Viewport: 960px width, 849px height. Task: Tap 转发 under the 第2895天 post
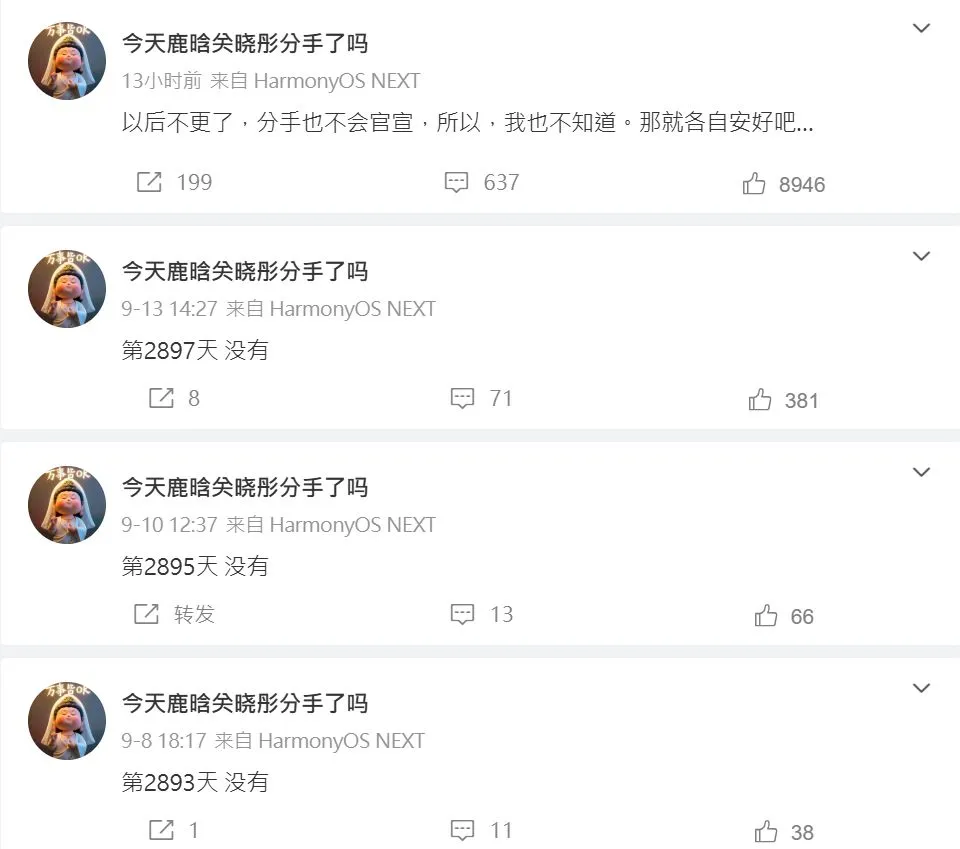176,614
